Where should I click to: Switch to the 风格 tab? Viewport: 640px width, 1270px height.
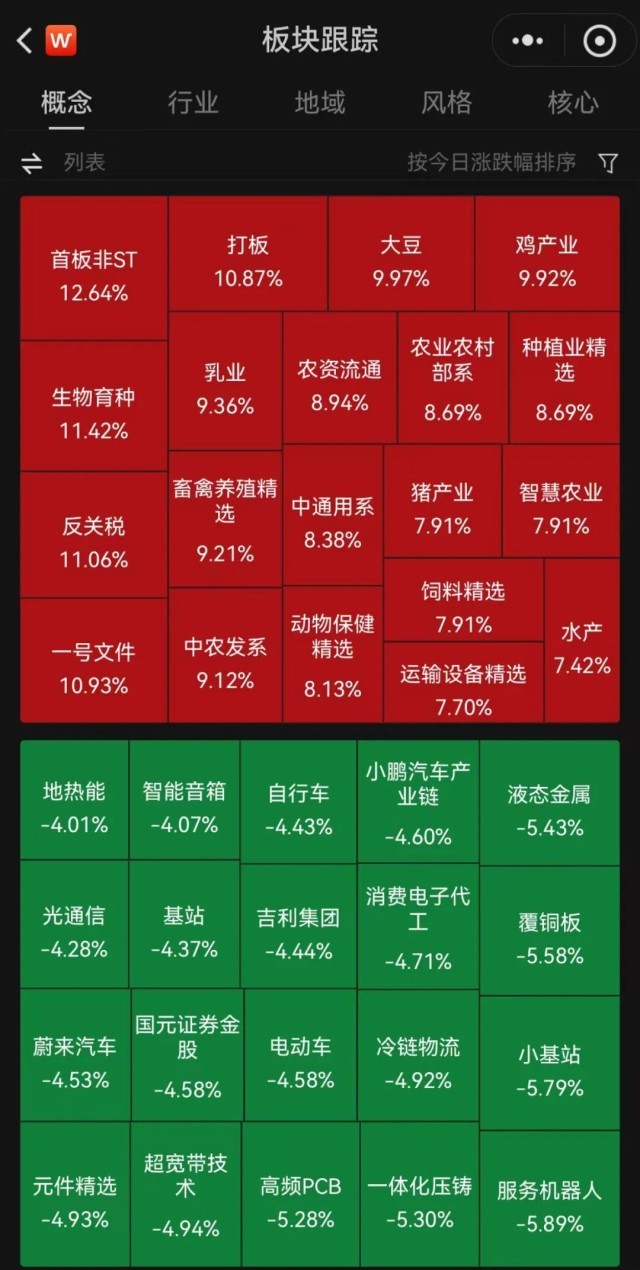coord(446,102)
